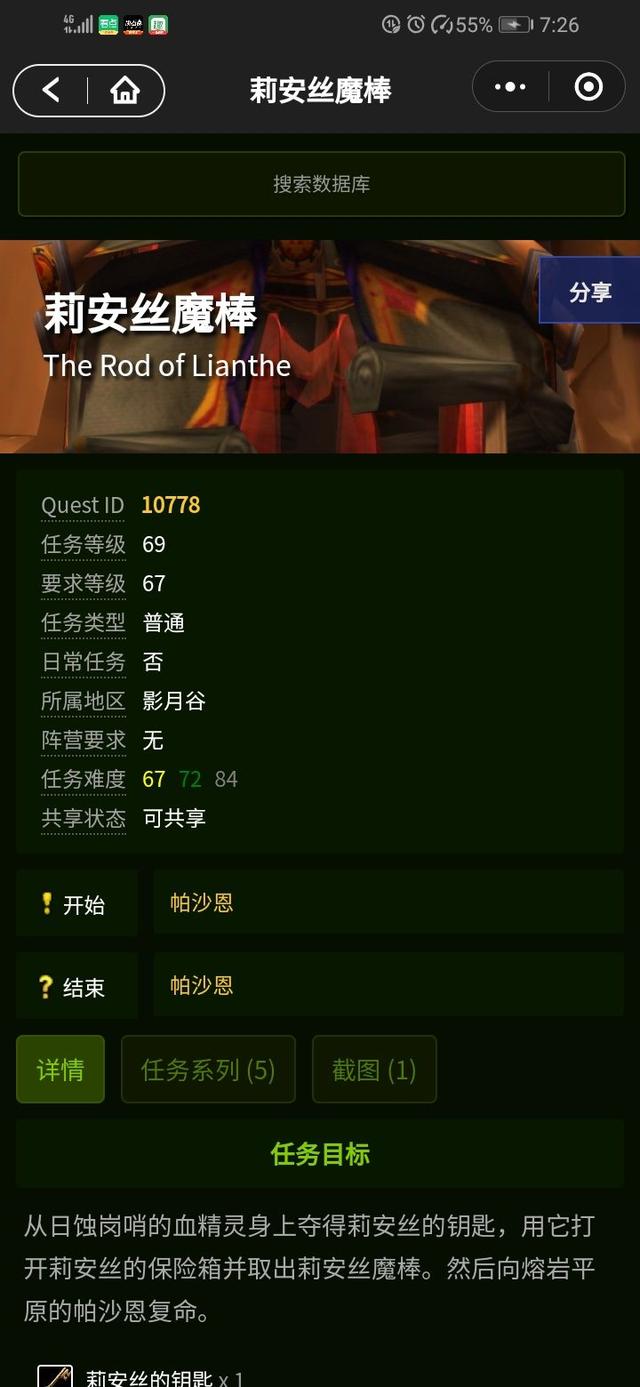Share this quest via 分享 button
The height and width of the screenshot is (1387, 640).
tap(589, 291)
